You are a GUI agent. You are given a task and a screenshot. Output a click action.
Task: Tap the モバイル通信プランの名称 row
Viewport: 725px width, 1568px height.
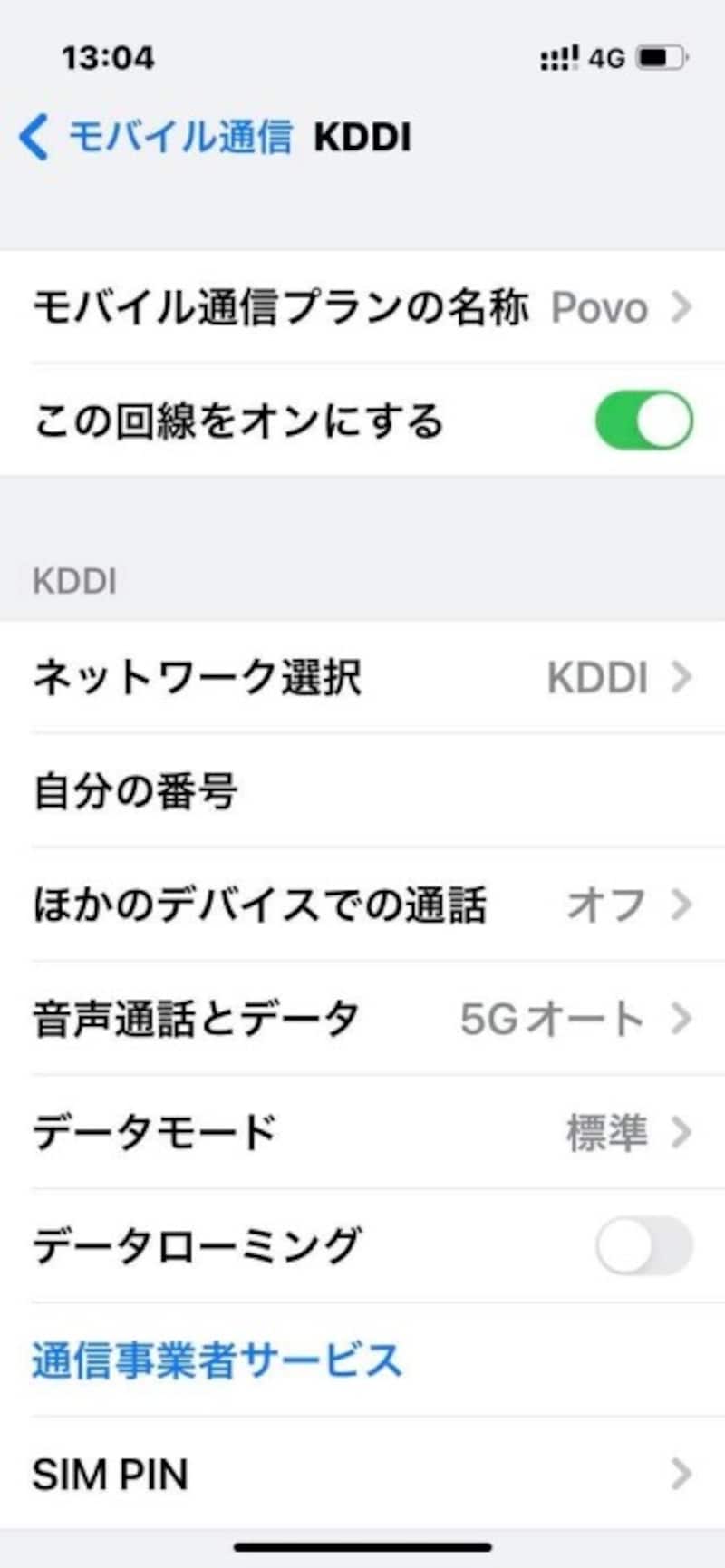(281, 308)
